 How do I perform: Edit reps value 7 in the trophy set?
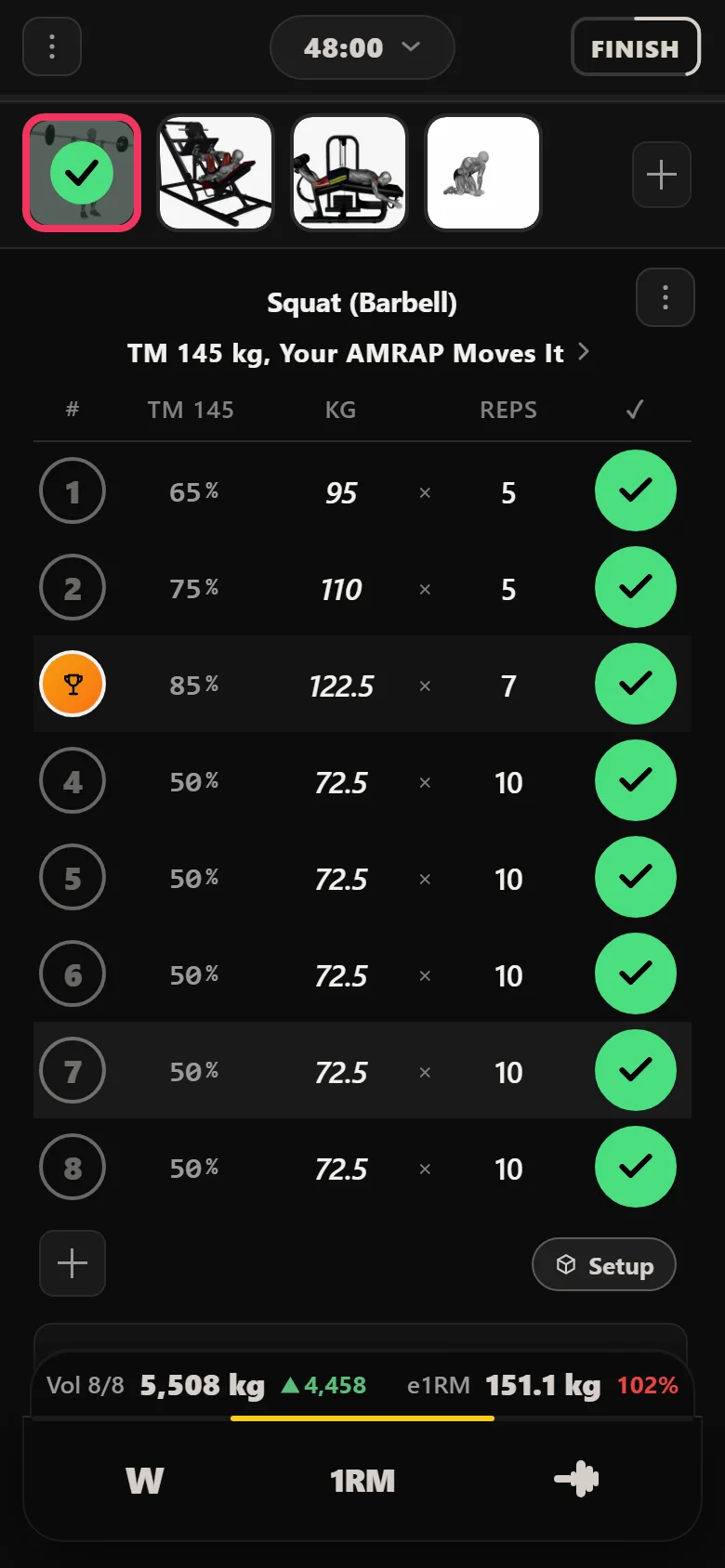pyautogui.click(x=508, y=686)
